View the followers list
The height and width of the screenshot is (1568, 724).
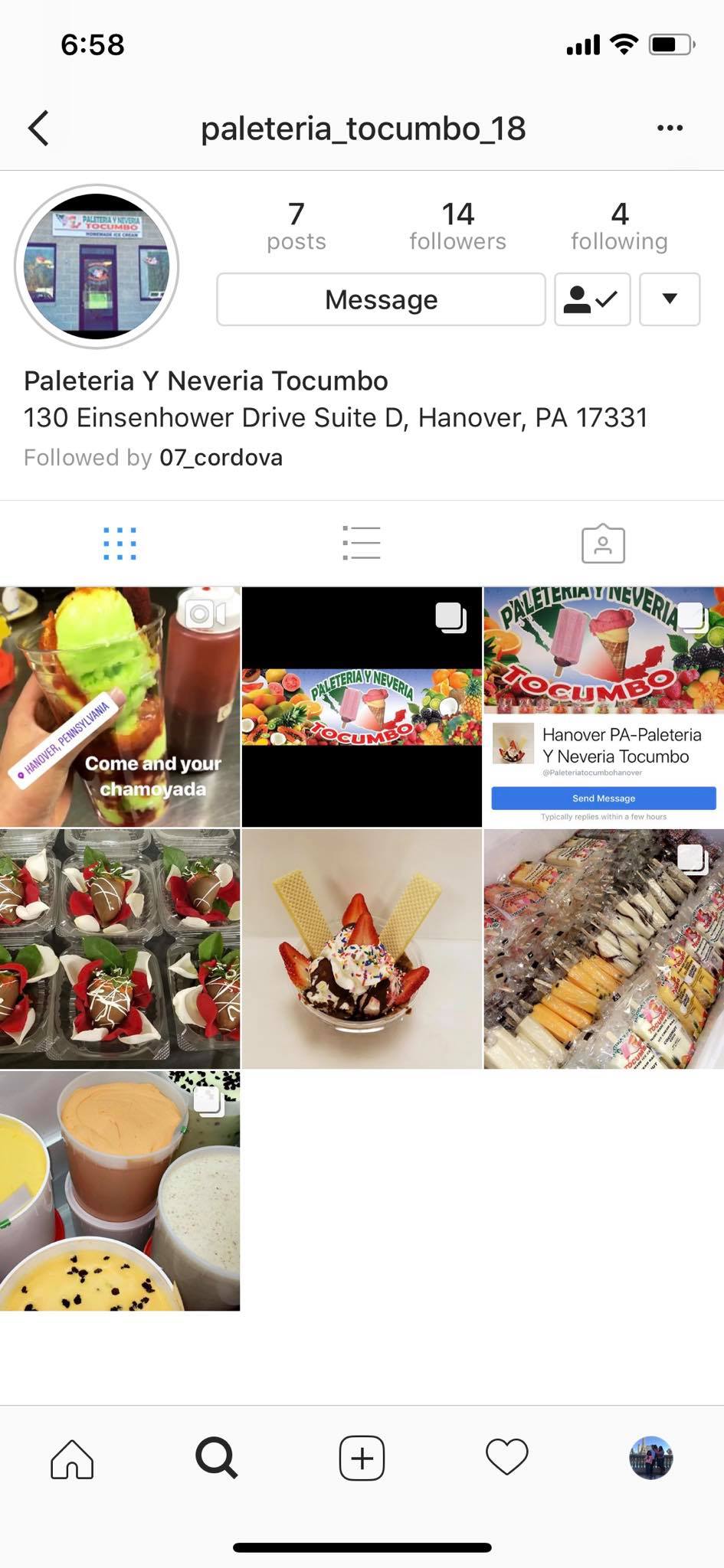[x=457, y=226]
